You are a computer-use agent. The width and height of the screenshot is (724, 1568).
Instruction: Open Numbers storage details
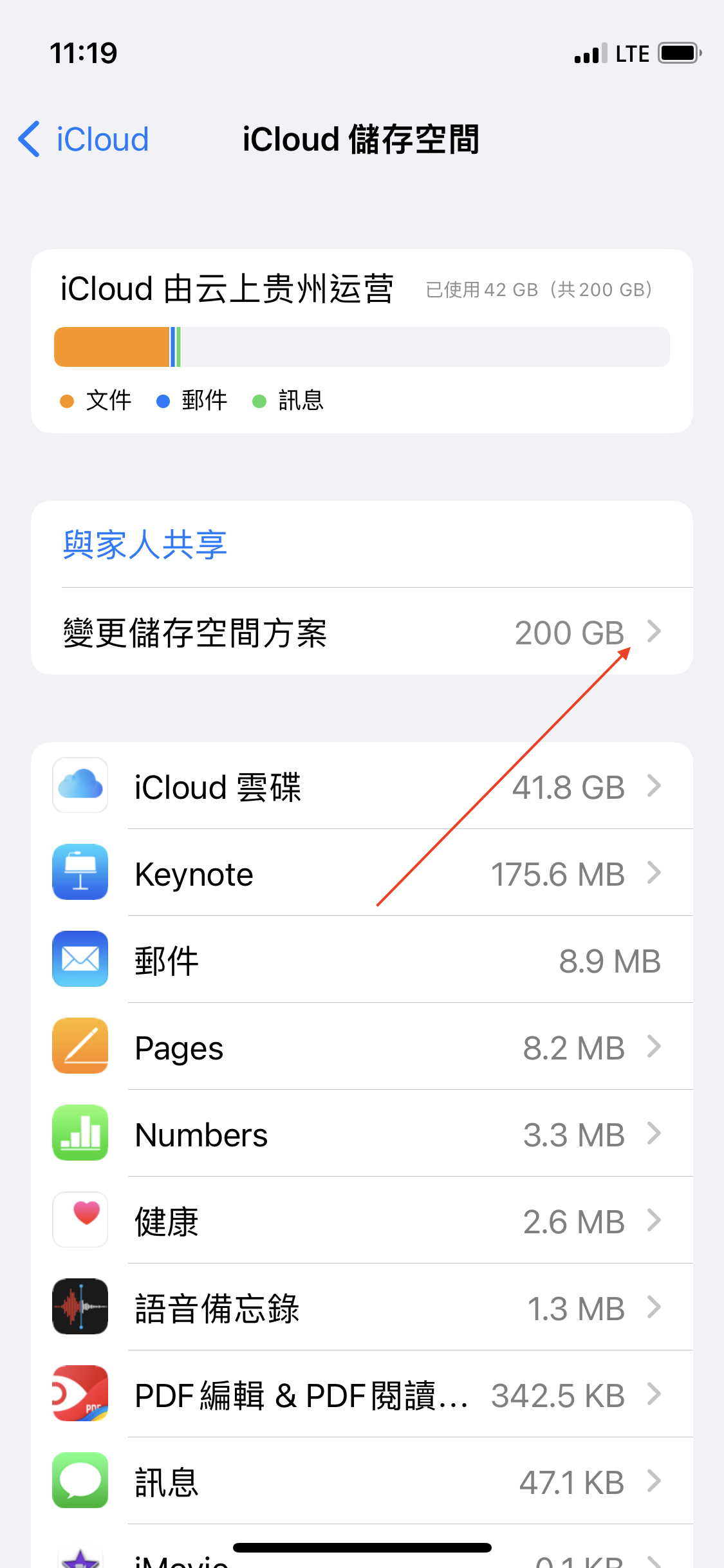(x=362, y=1134)
